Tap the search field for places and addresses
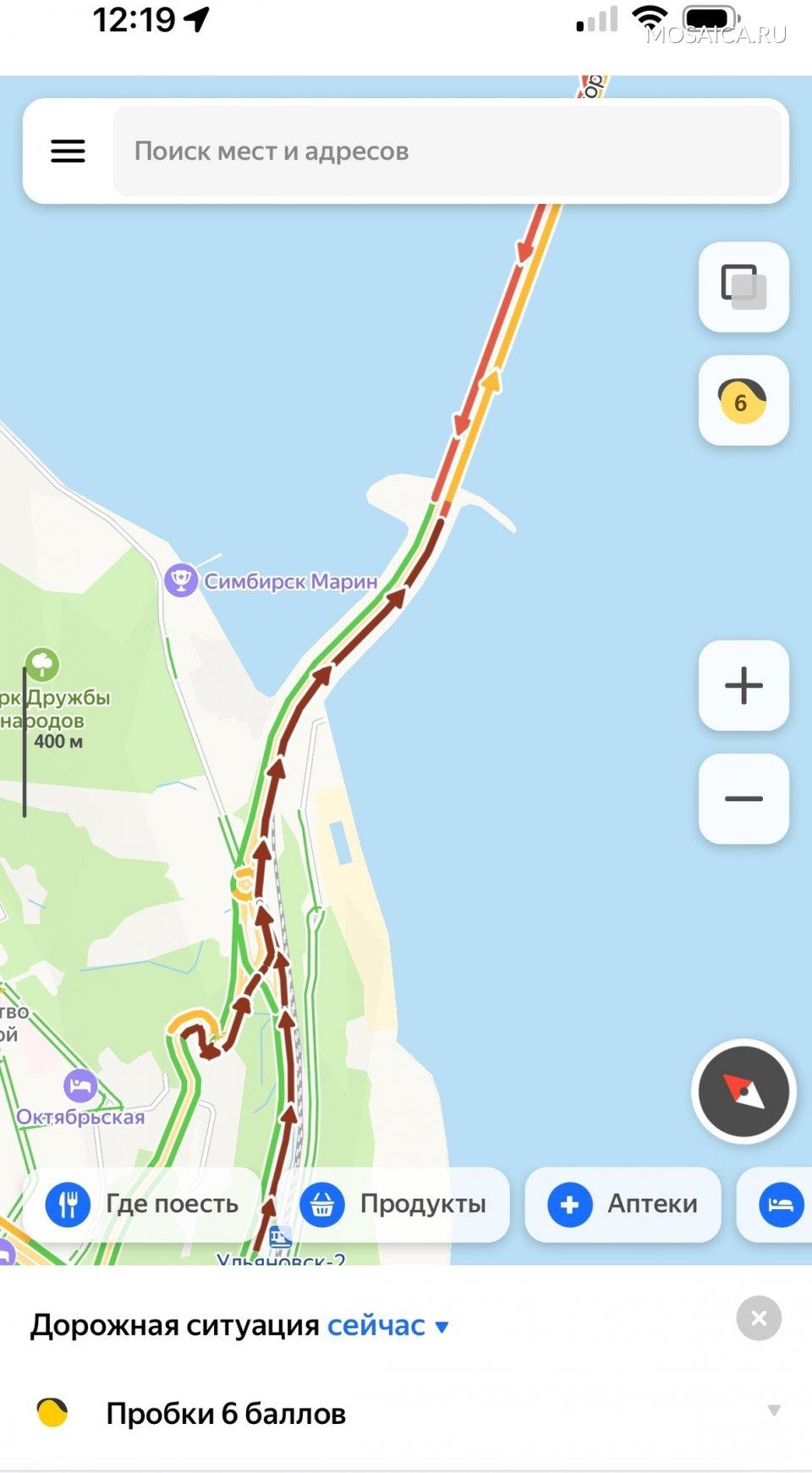This screenshot has height=1473, width=812. pyautogui.click(x=447, y=151)
